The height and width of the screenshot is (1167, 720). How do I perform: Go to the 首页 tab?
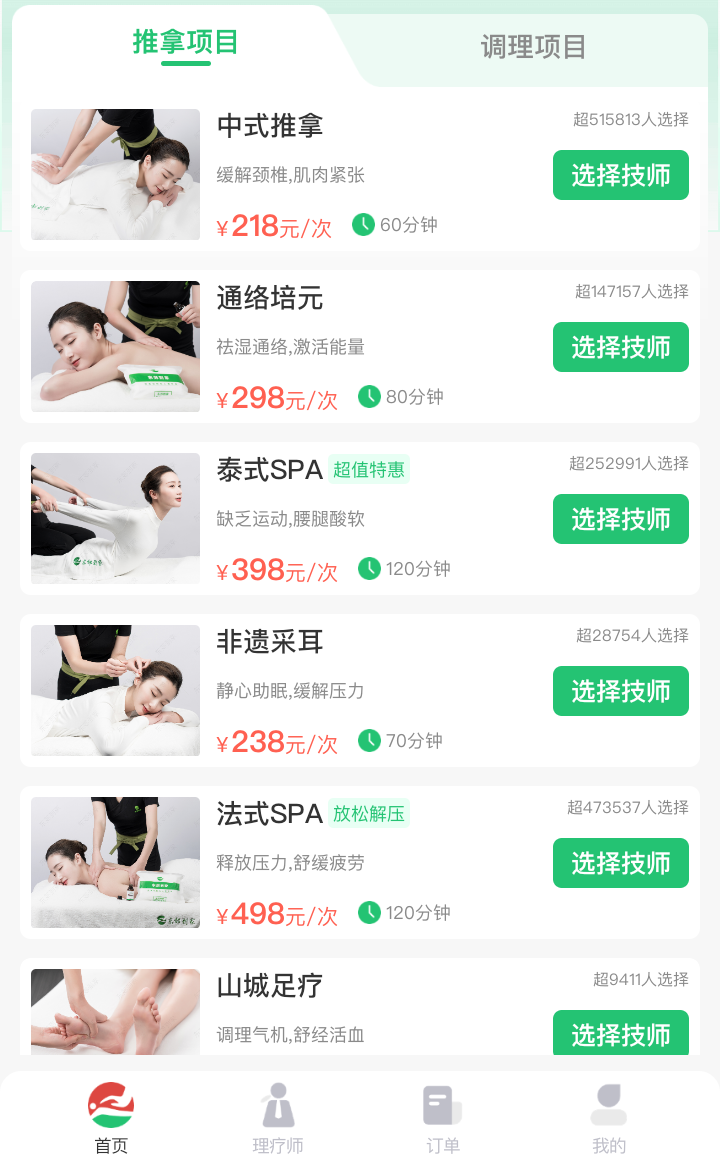(x=111, y=1118)
